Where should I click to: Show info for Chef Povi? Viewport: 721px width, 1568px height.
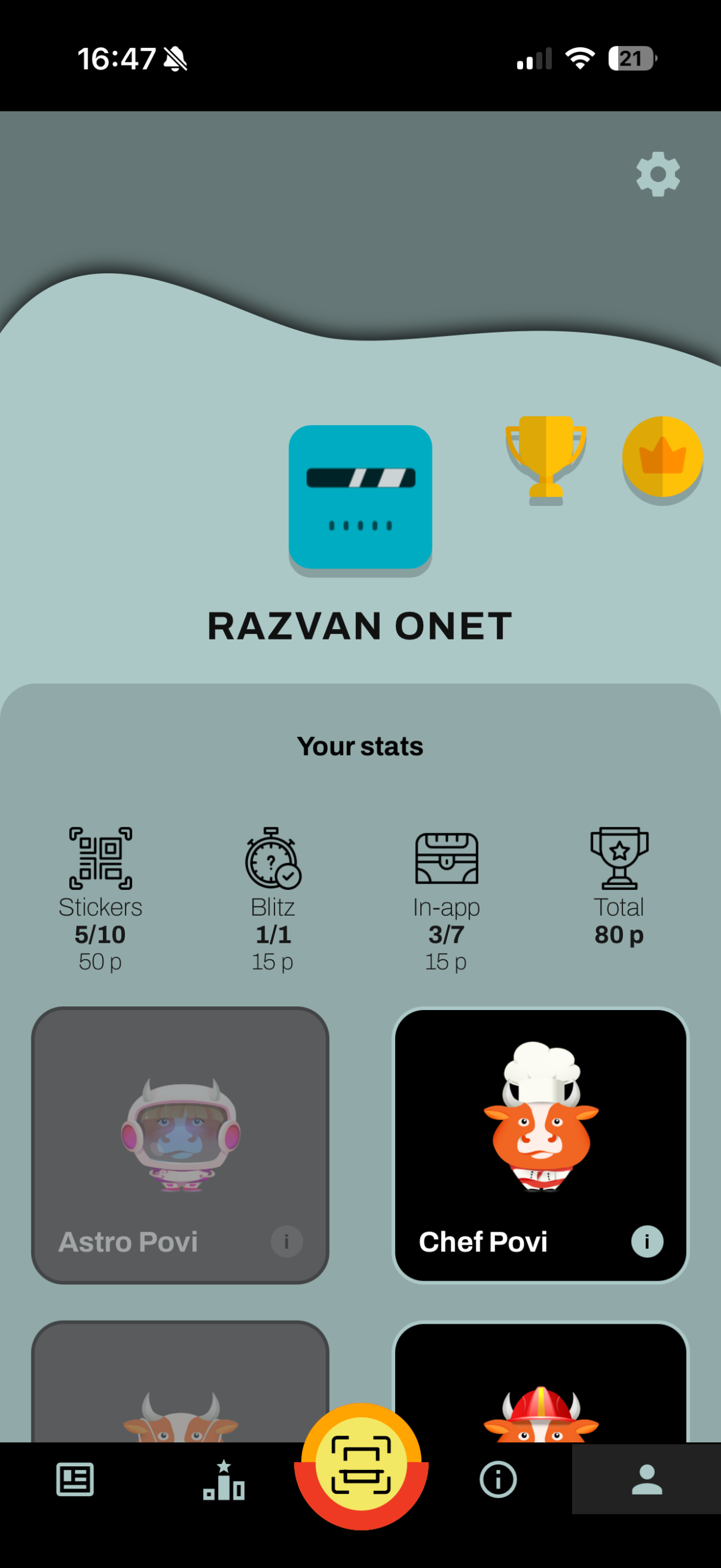[x=647, y=1242]
